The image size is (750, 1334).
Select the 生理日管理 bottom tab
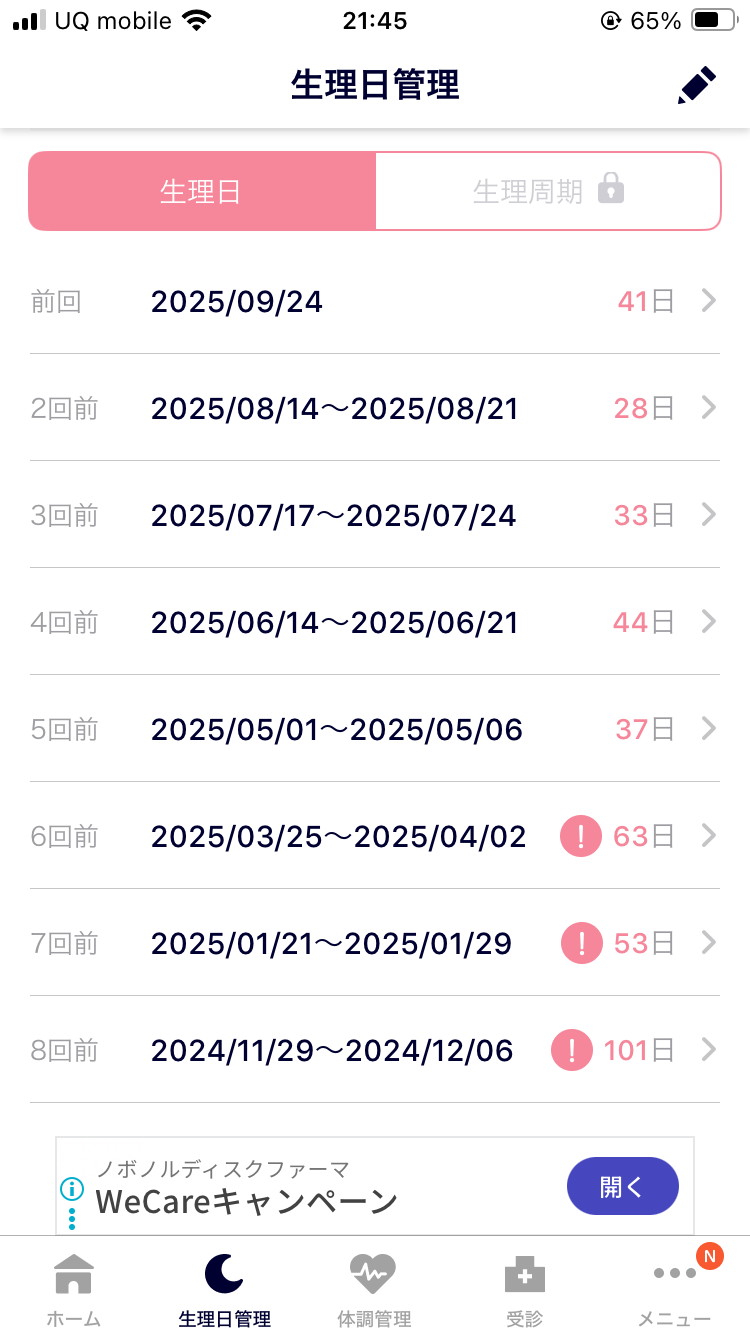coord(224,1289)
